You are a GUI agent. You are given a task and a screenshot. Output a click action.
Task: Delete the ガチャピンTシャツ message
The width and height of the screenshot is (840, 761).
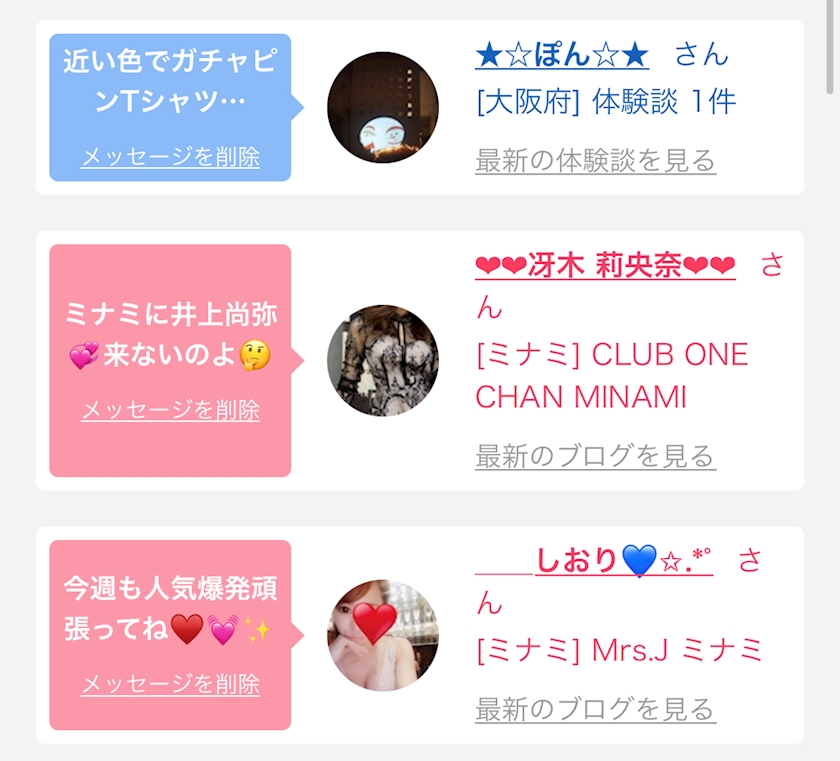coord(170,157)
